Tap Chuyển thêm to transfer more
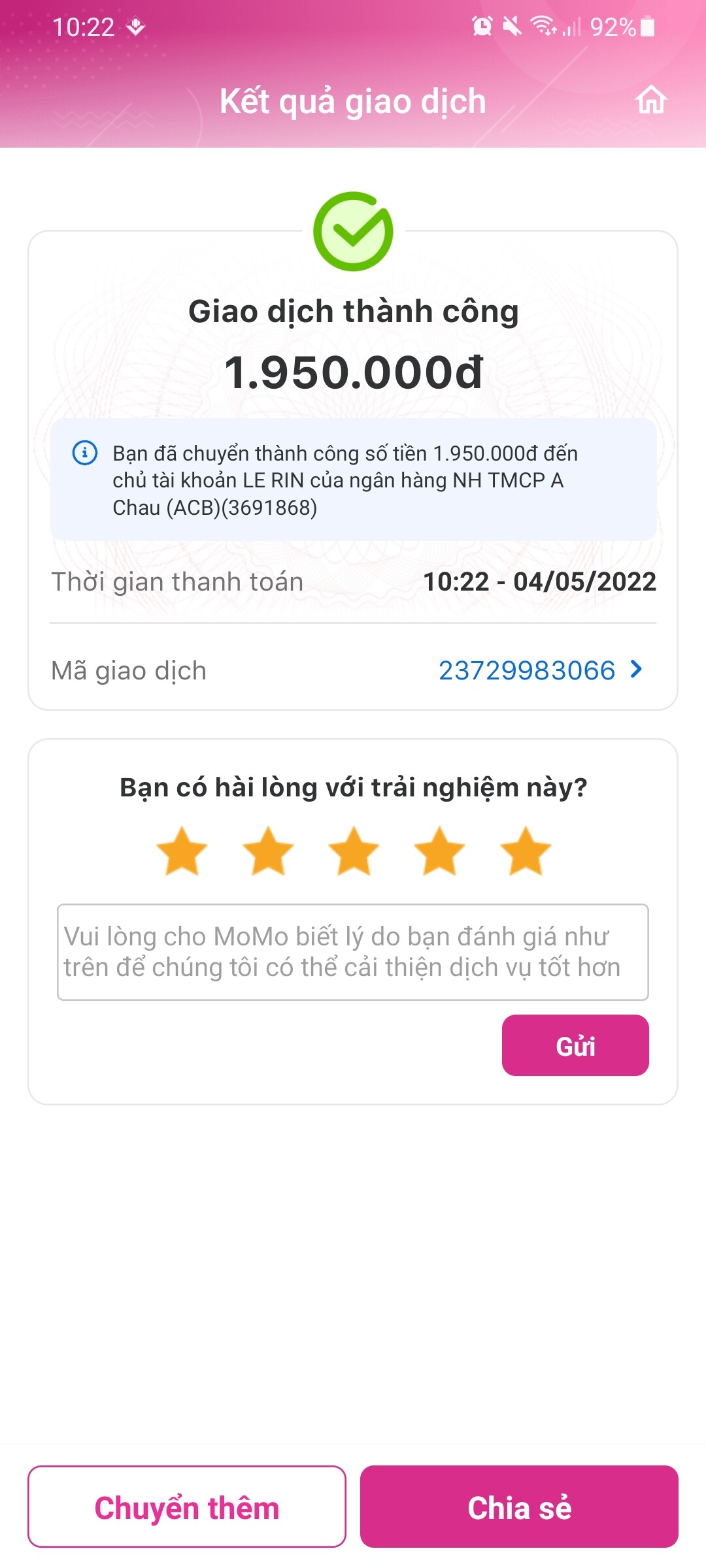The width and height of the screenshot is (706, 1568). click(187, 1507)
